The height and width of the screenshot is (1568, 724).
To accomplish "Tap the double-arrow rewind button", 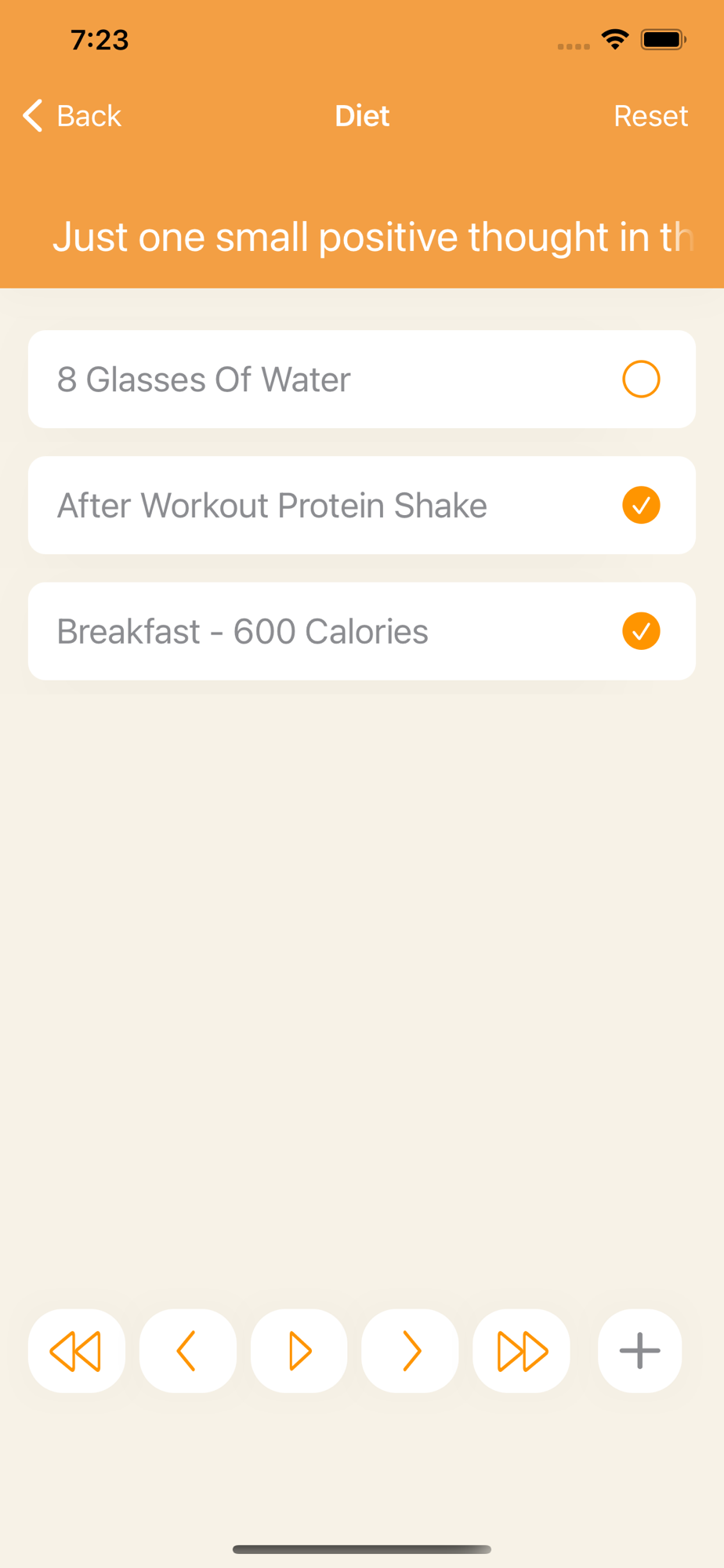I will (x=76, y=1351).
